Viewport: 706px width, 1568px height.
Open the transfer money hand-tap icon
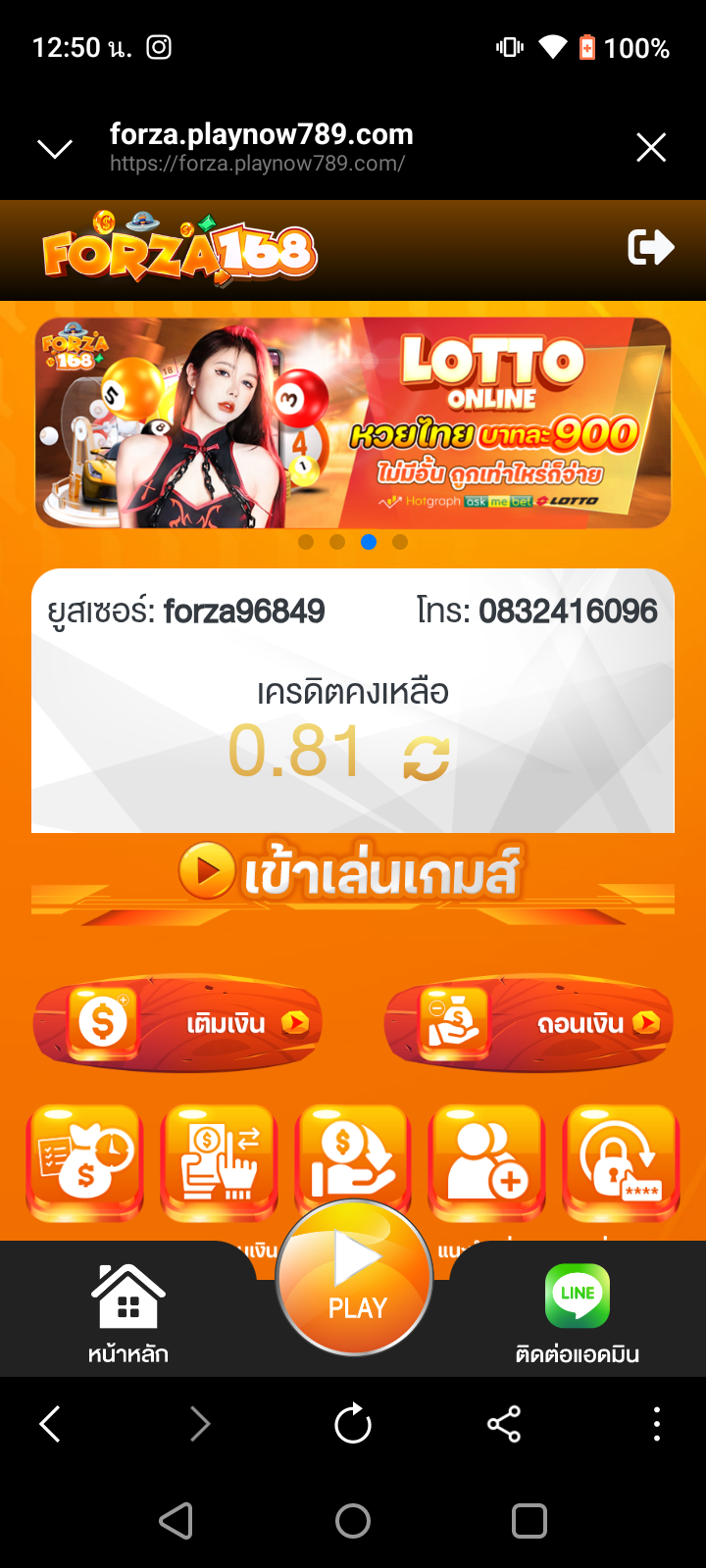click(220, 1163)
